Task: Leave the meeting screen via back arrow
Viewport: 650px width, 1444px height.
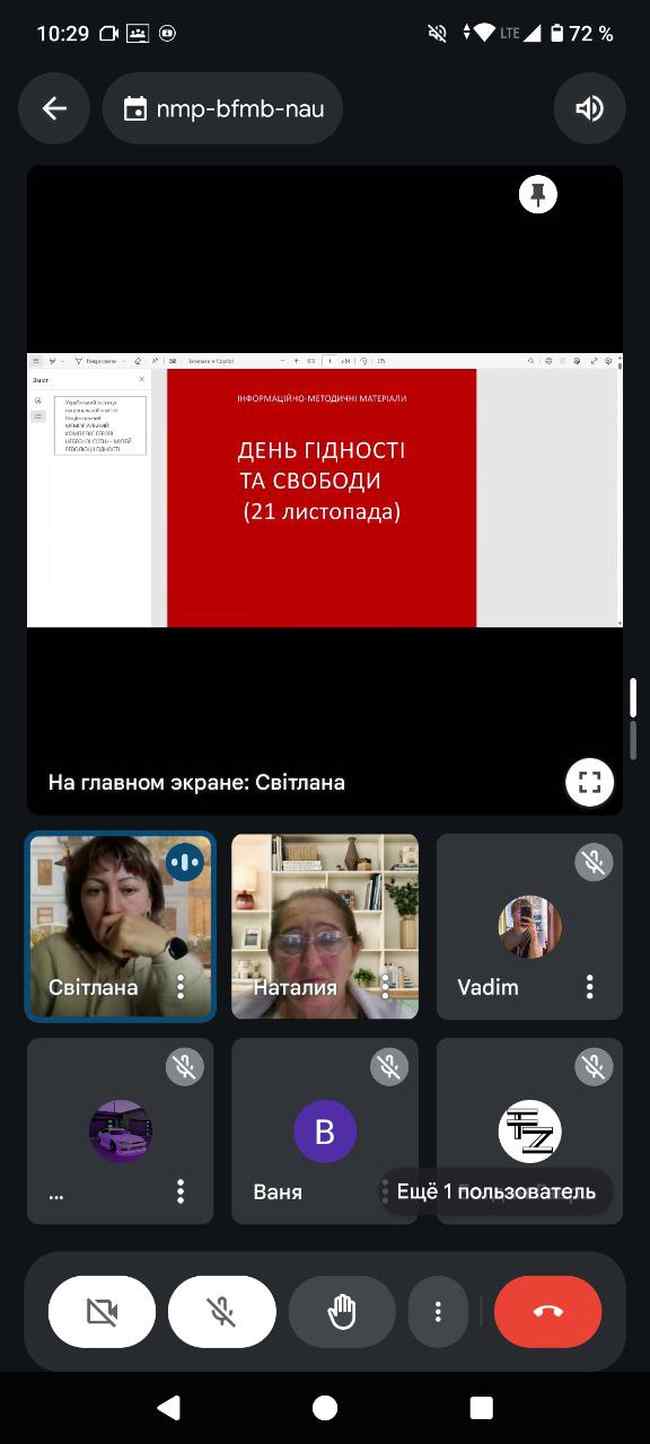Action: point(54,109)
